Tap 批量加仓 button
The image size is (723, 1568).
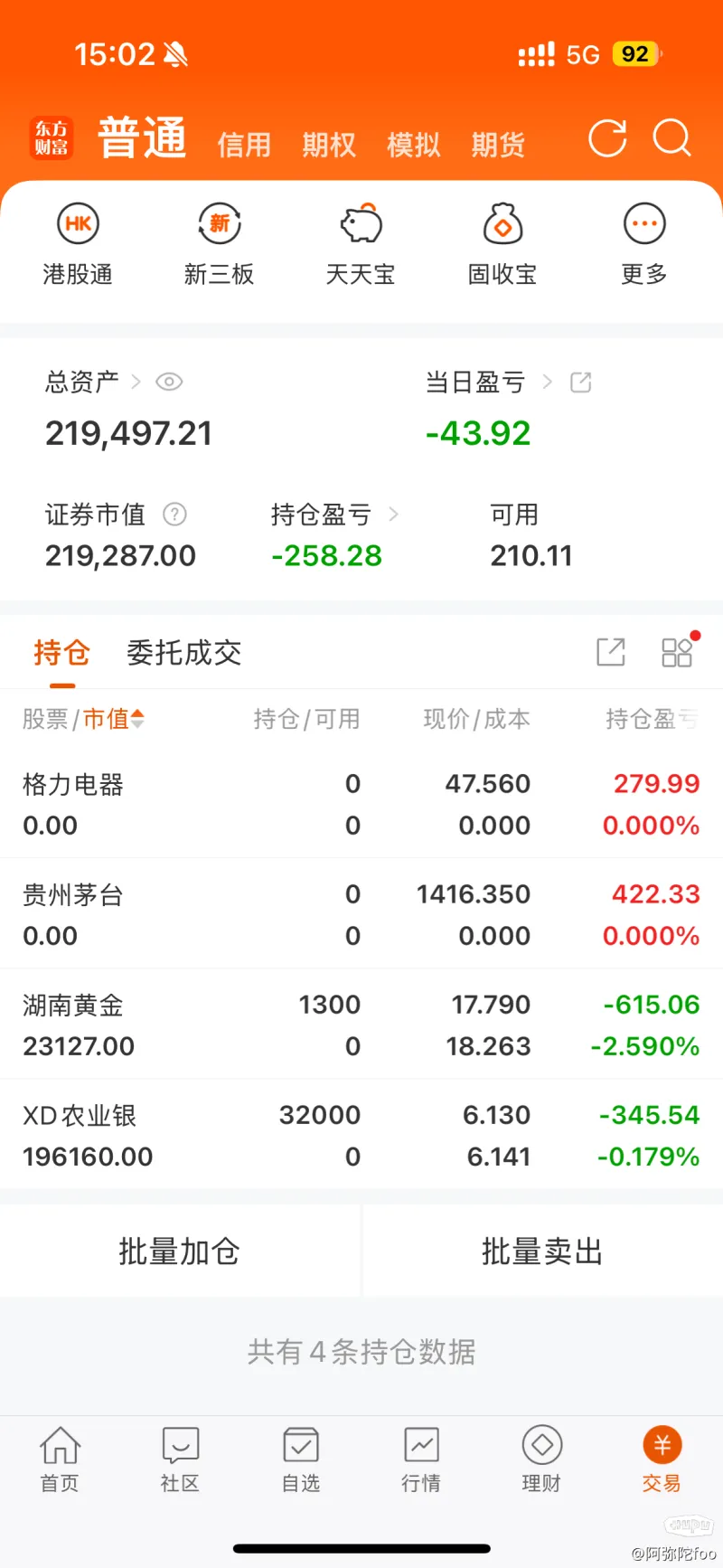pyautogui.click(x=179, y=1252)
